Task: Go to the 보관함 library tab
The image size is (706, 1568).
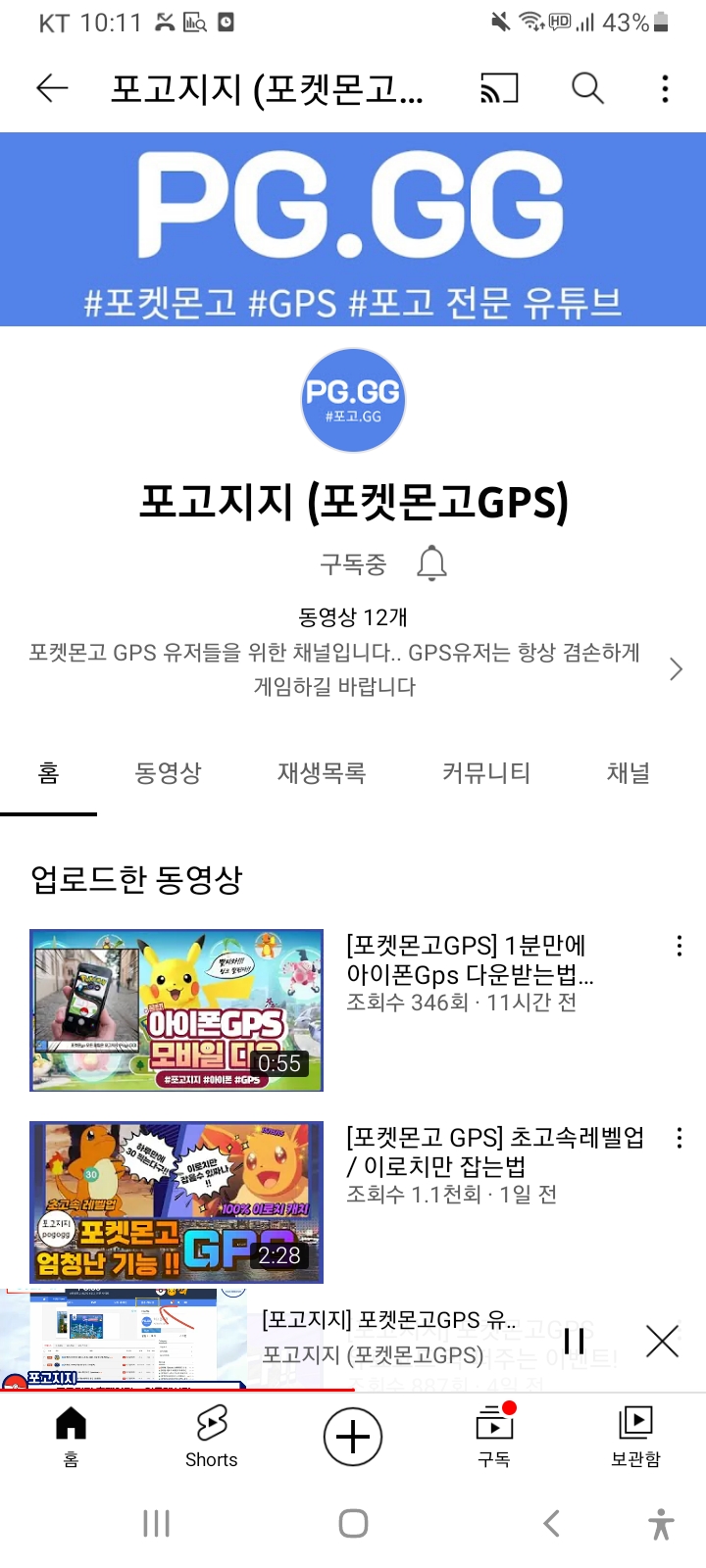Action: [x=635, y=1437]
